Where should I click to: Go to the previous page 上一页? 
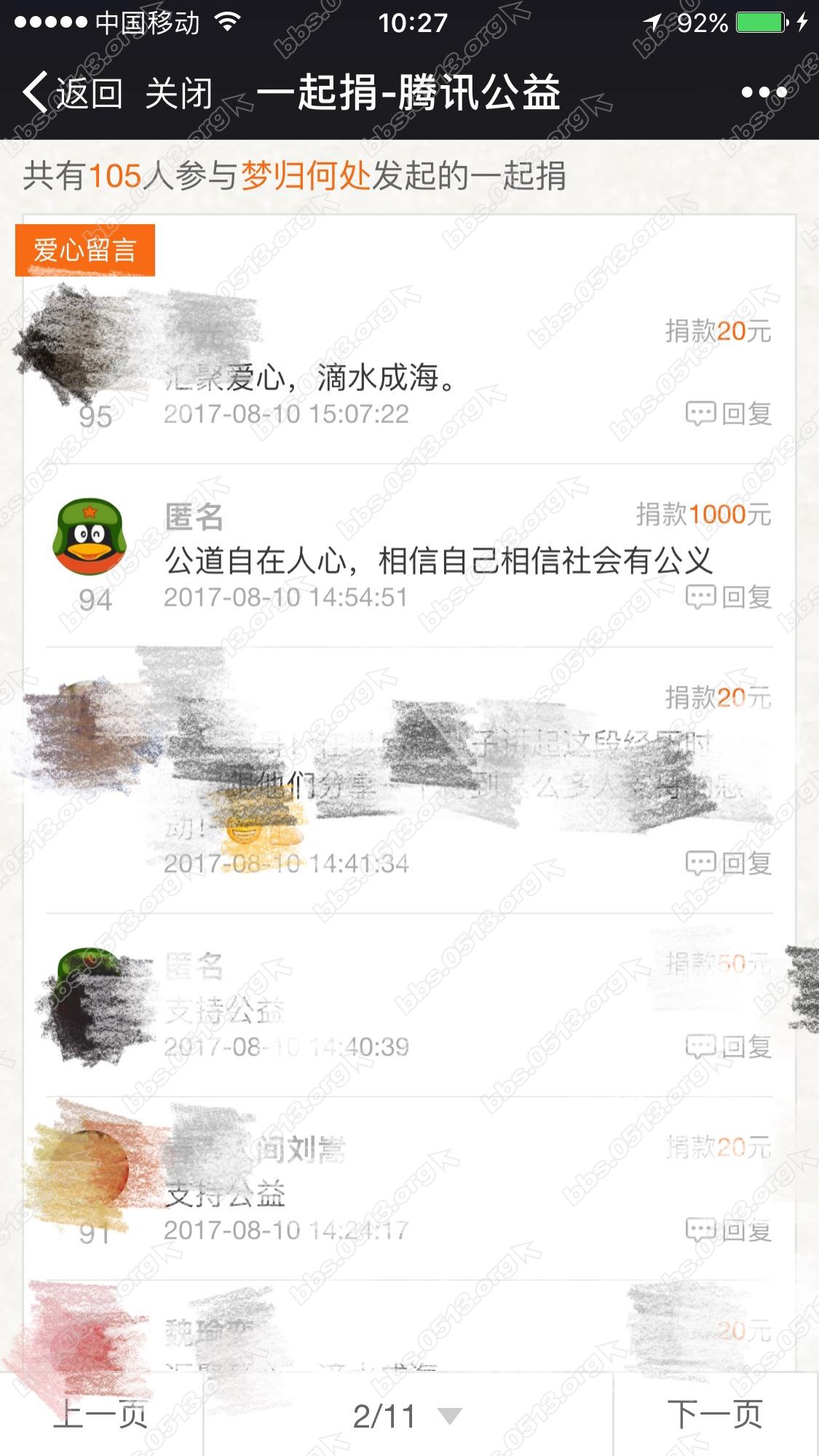100,1415
